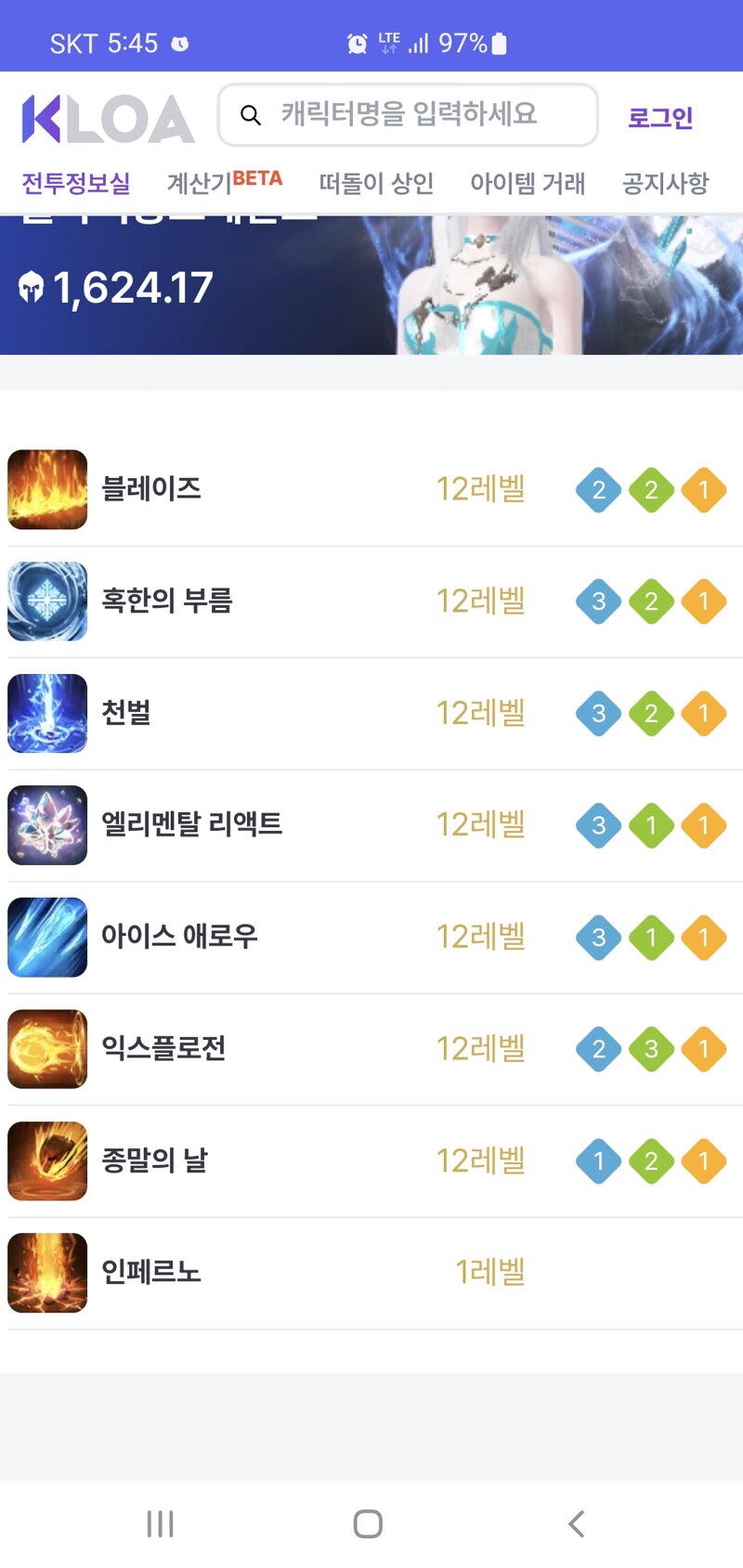Go to the 공지사항 tab
743x1568 pixels.
665,183
